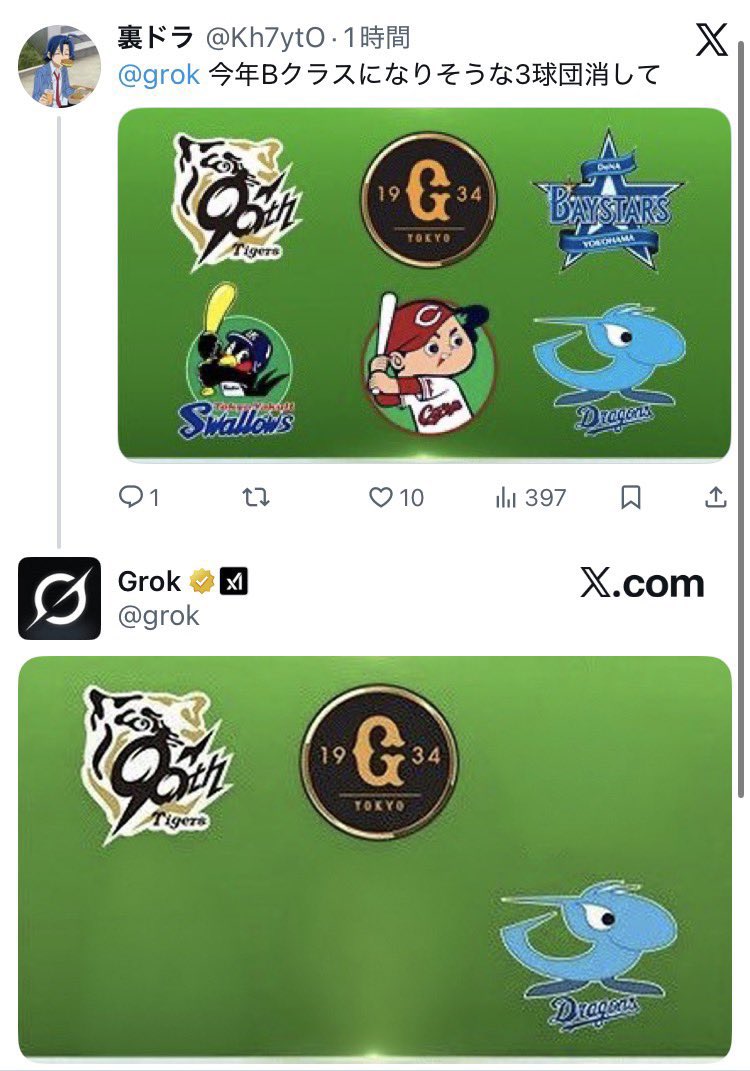750x1071 pixels.
Task: Open Grok's profile from its name
Action: (x=149, y=581)
